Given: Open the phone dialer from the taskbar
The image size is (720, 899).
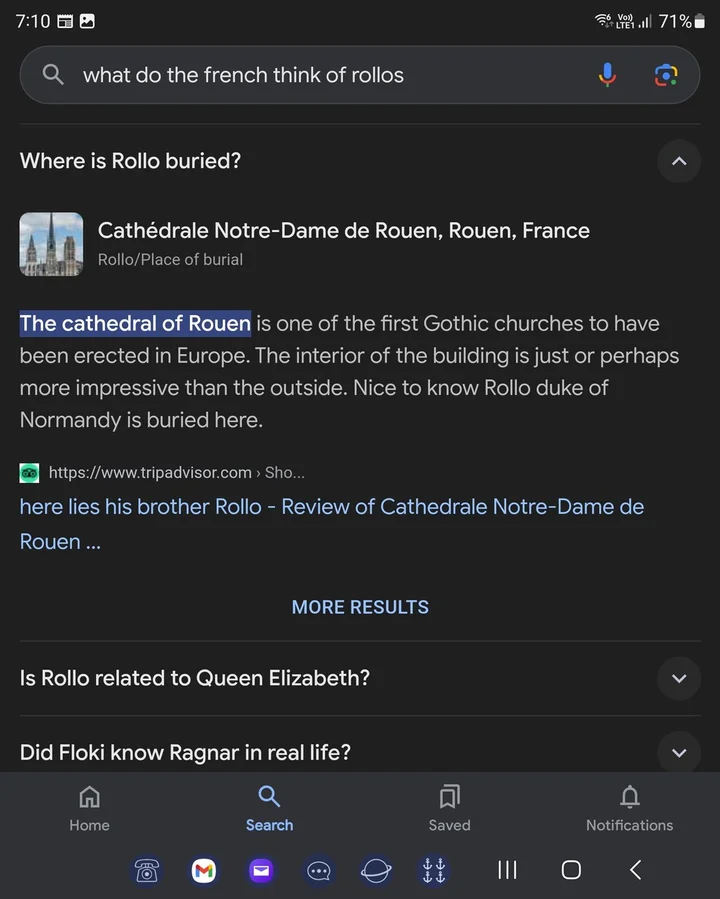Looking at the screenshot, I should (x=147, y=871).
